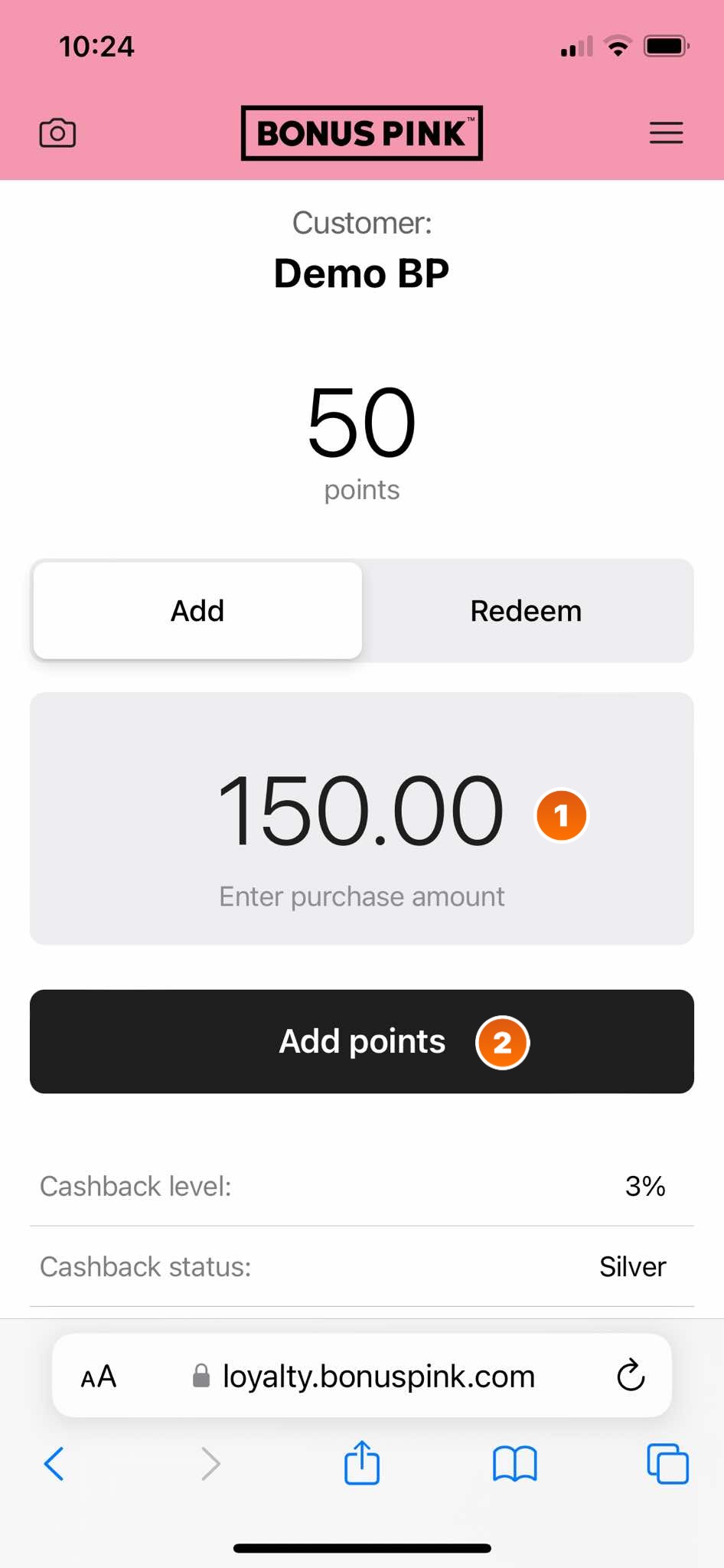Reload the loyalty.bonuspink.com page

pos(631,1376)
